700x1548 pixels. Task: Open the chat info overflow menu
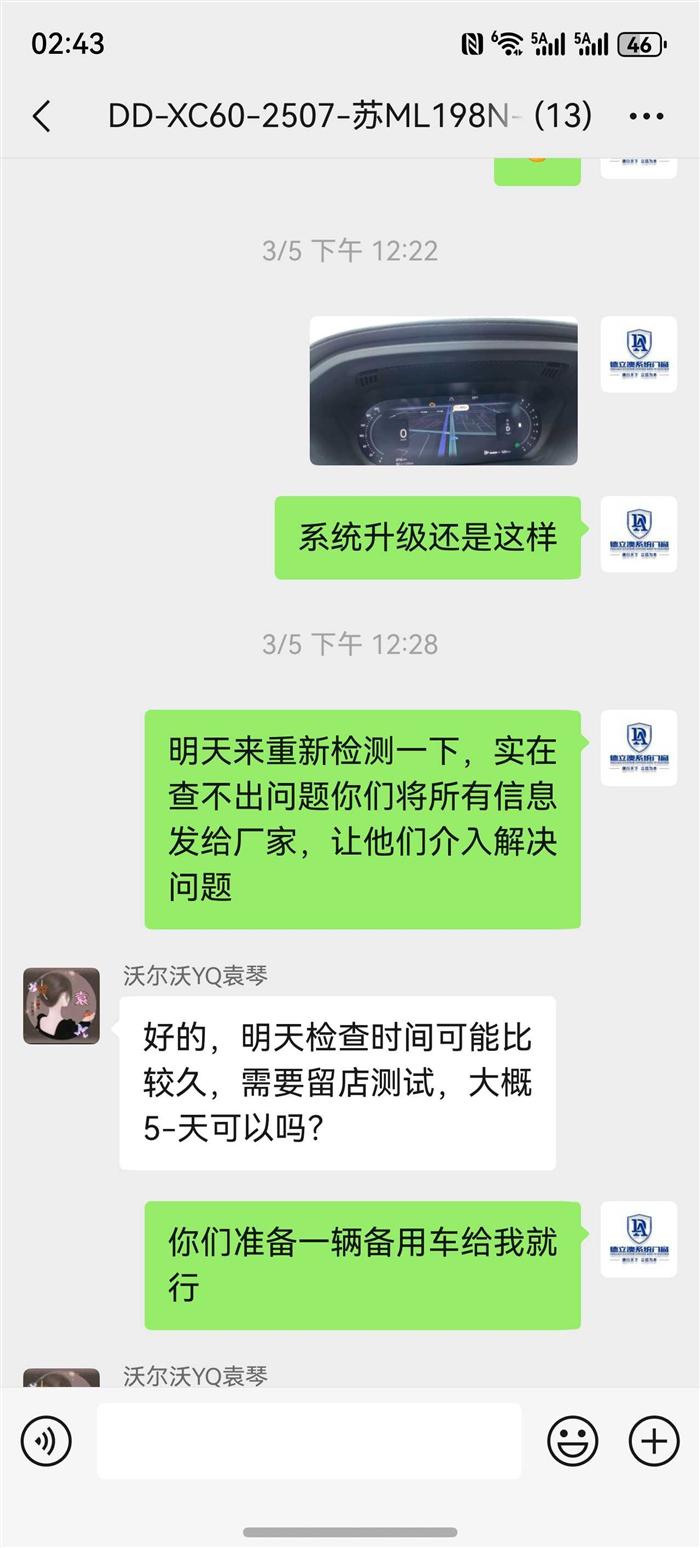tap(646, 117)
